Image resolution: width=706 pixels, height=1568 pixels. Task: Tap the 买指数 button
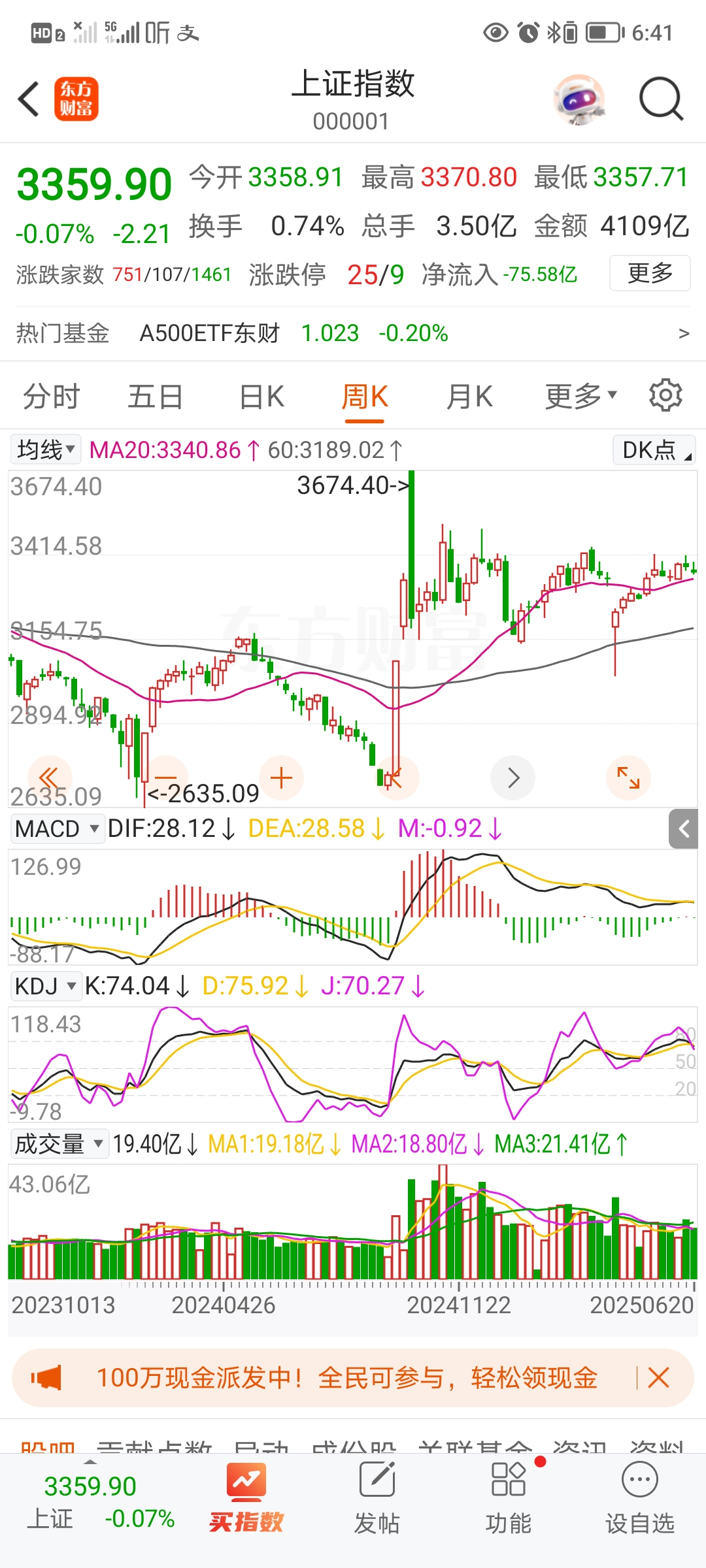coord(246,1495)
